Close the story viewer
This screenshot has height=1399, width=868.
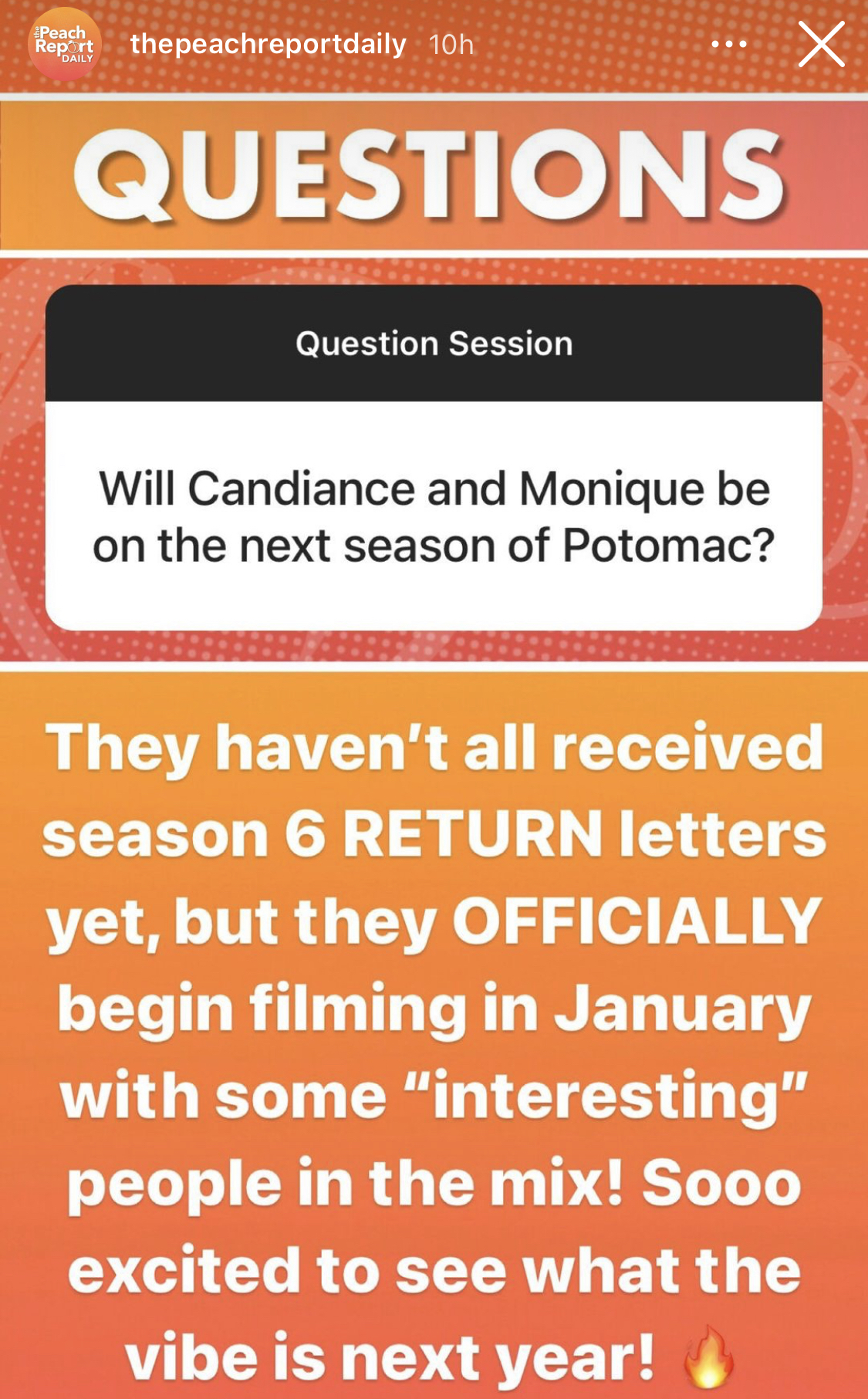coord(821,44)
